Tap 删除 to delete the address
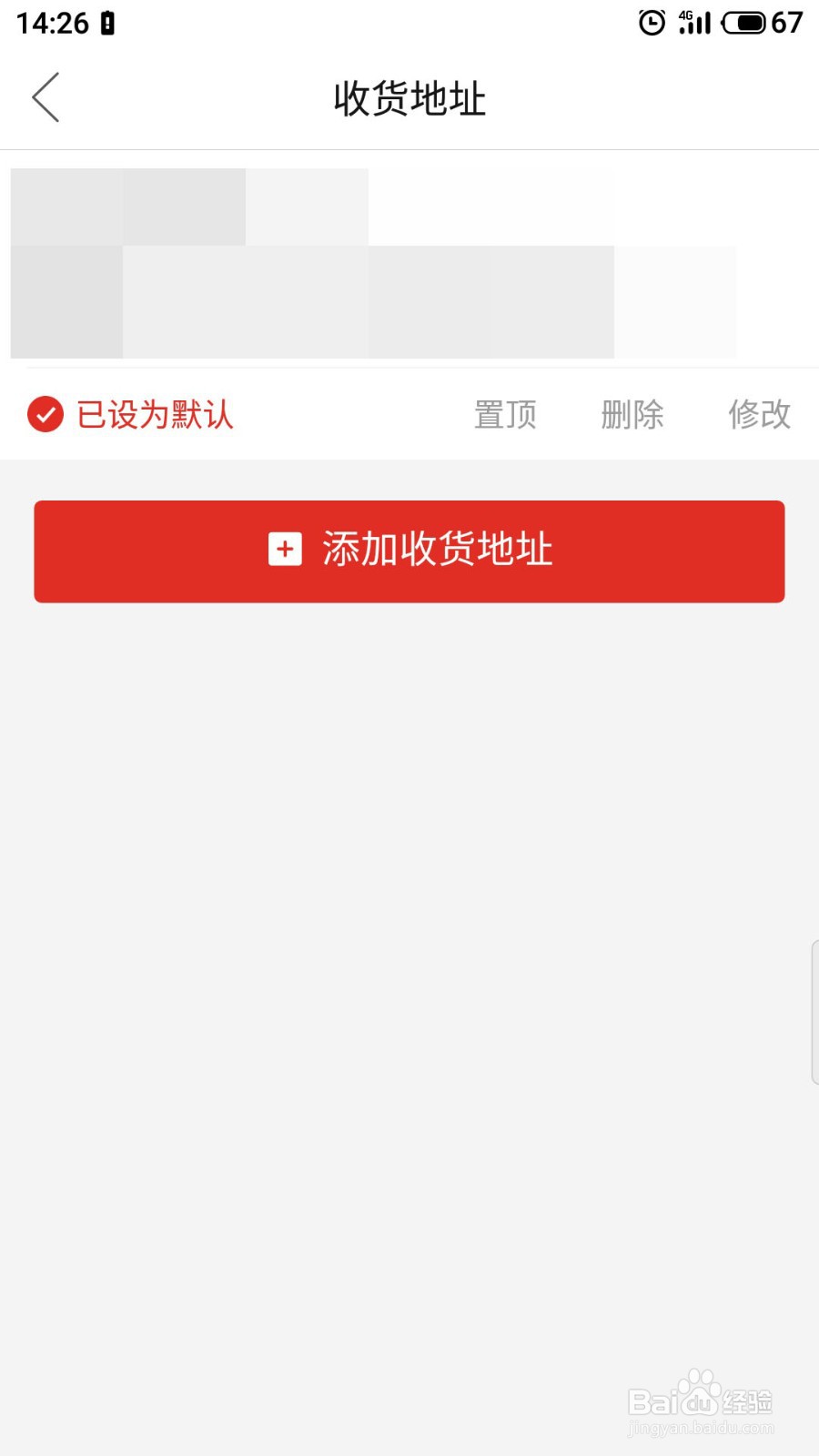 point(632,414)
